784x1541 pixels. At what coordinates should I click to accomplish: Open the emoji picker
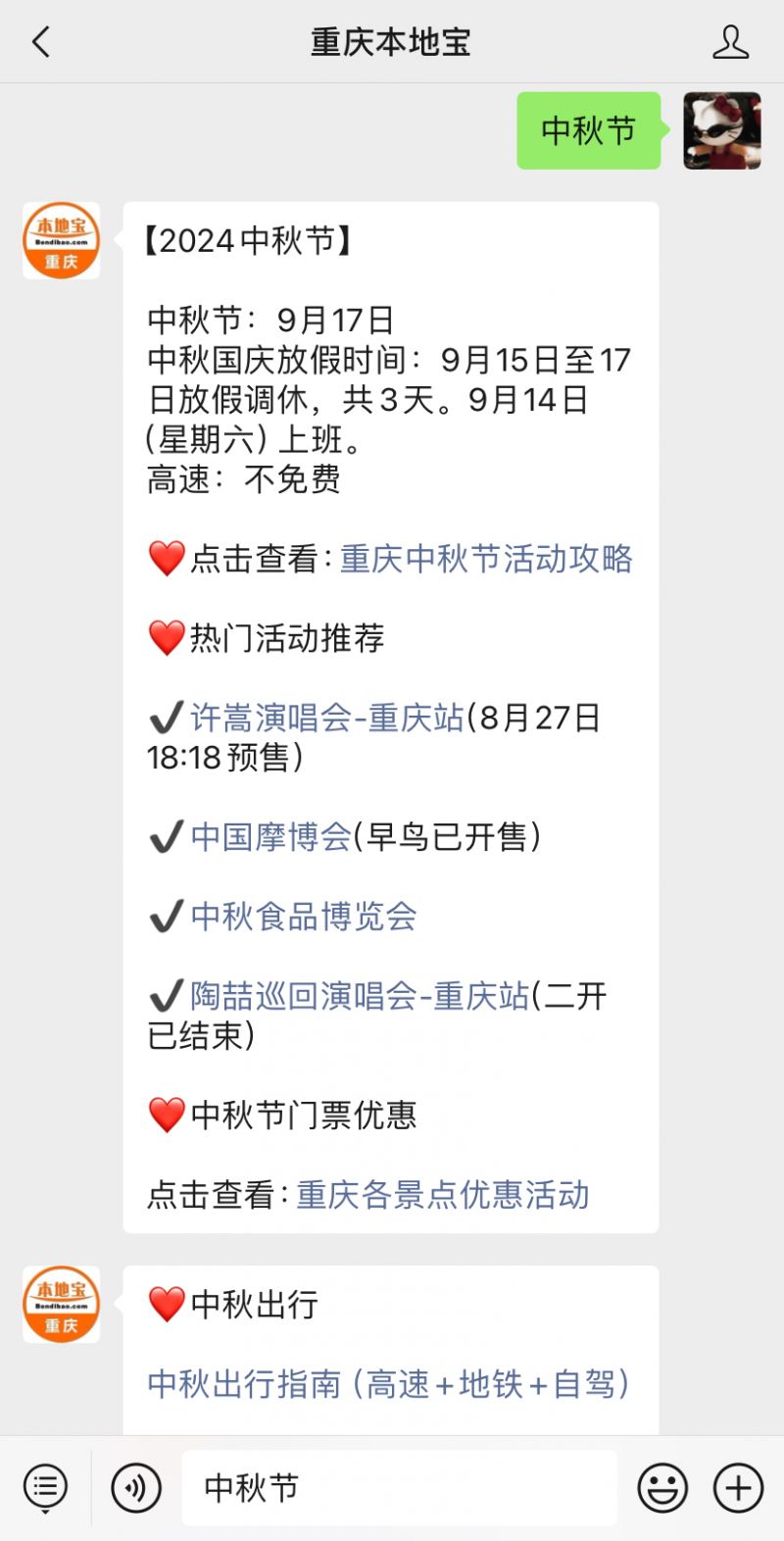[x=662, y=1488]
